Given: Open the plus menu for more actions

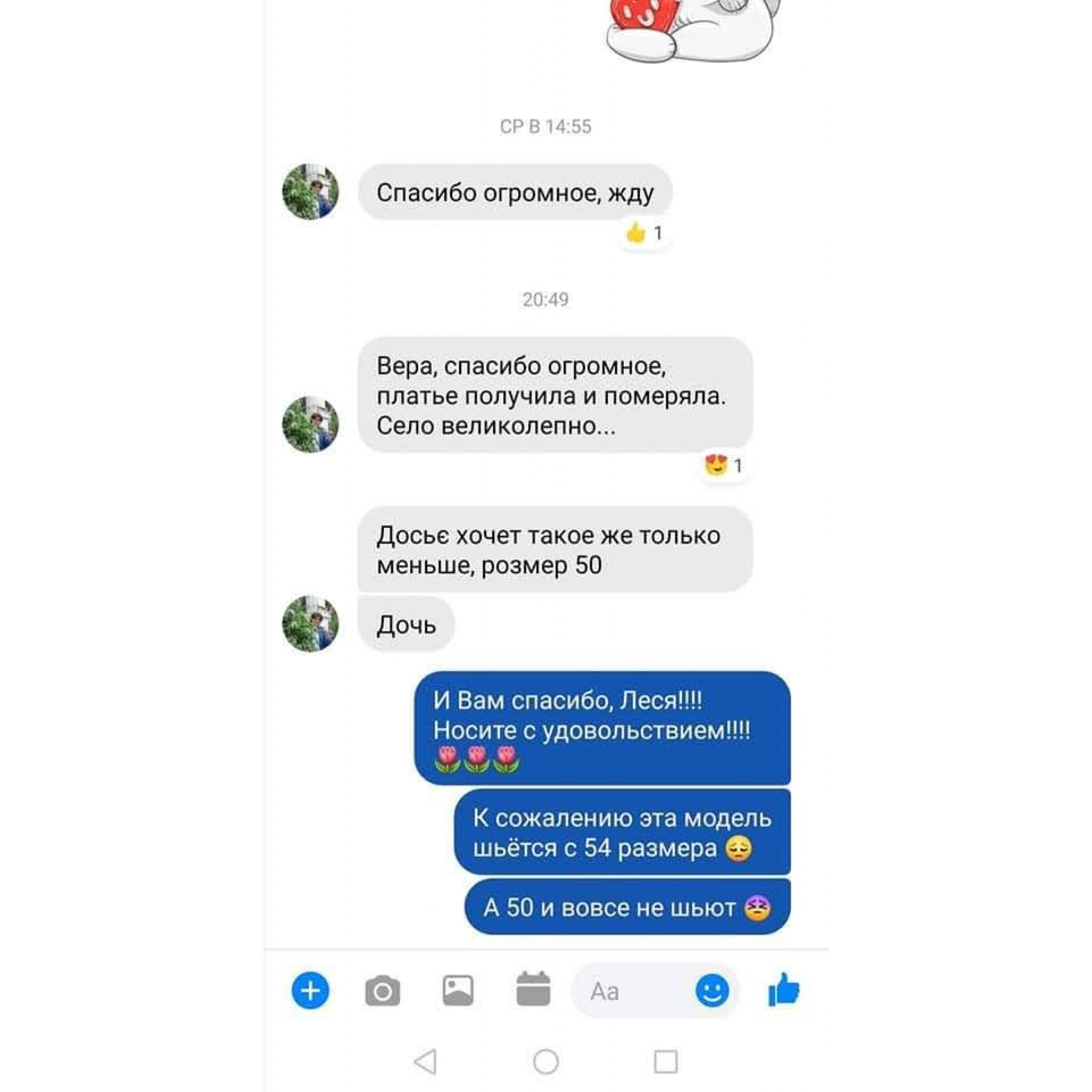Looking at the screenshot, I should [310, 990].
